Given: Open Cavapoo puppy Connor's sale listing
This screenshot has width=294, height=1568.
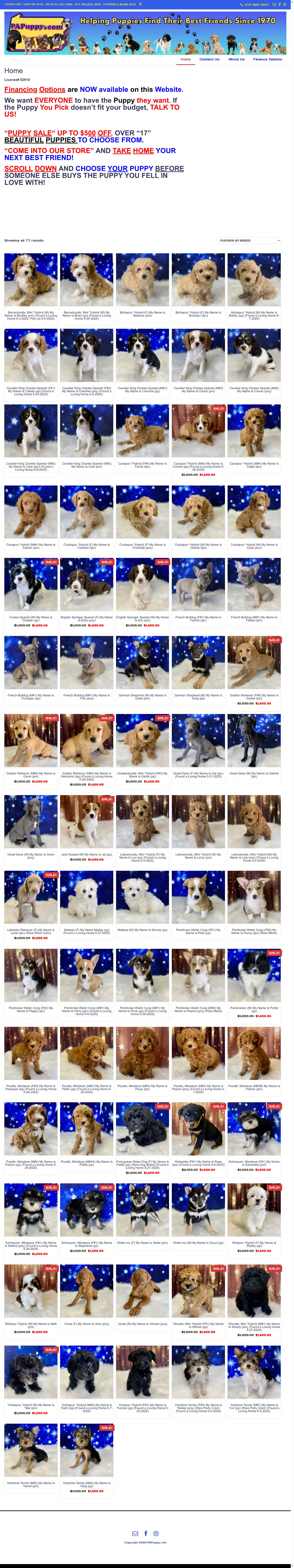Looking at the screenshot, I should click(x=198, y=431).
